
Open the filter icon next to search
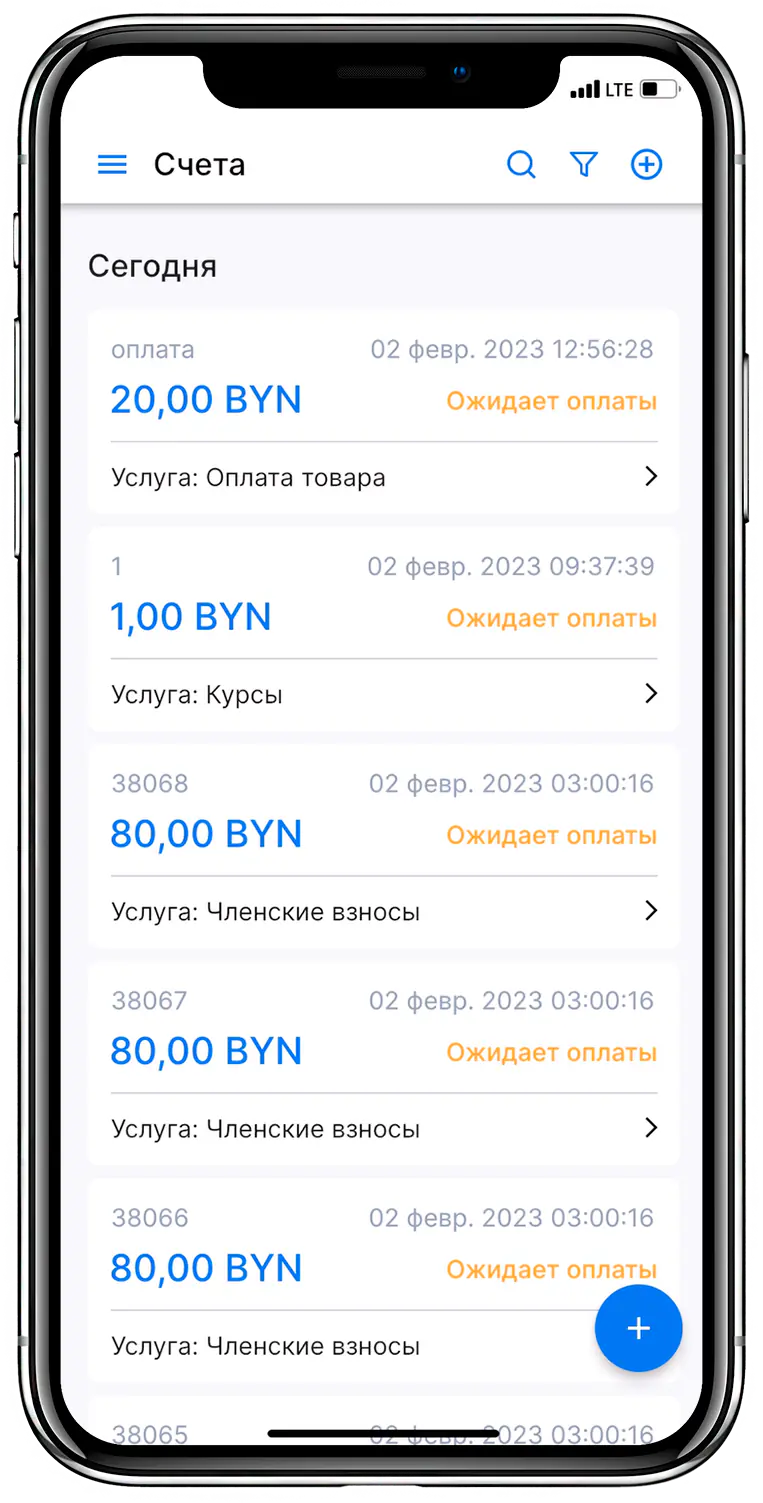coord(585,164)
